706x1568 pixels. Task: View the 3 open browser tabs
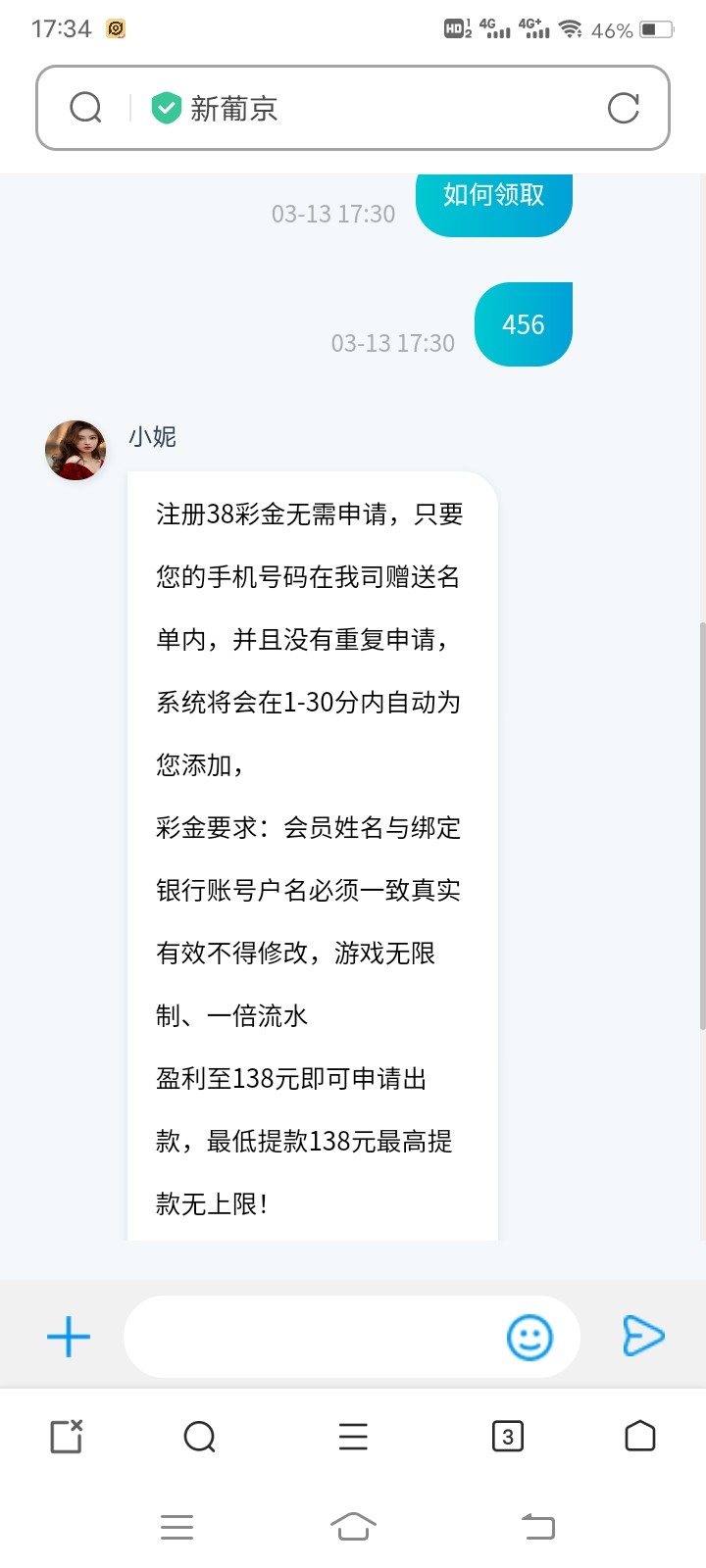[x=507, y=1437]
